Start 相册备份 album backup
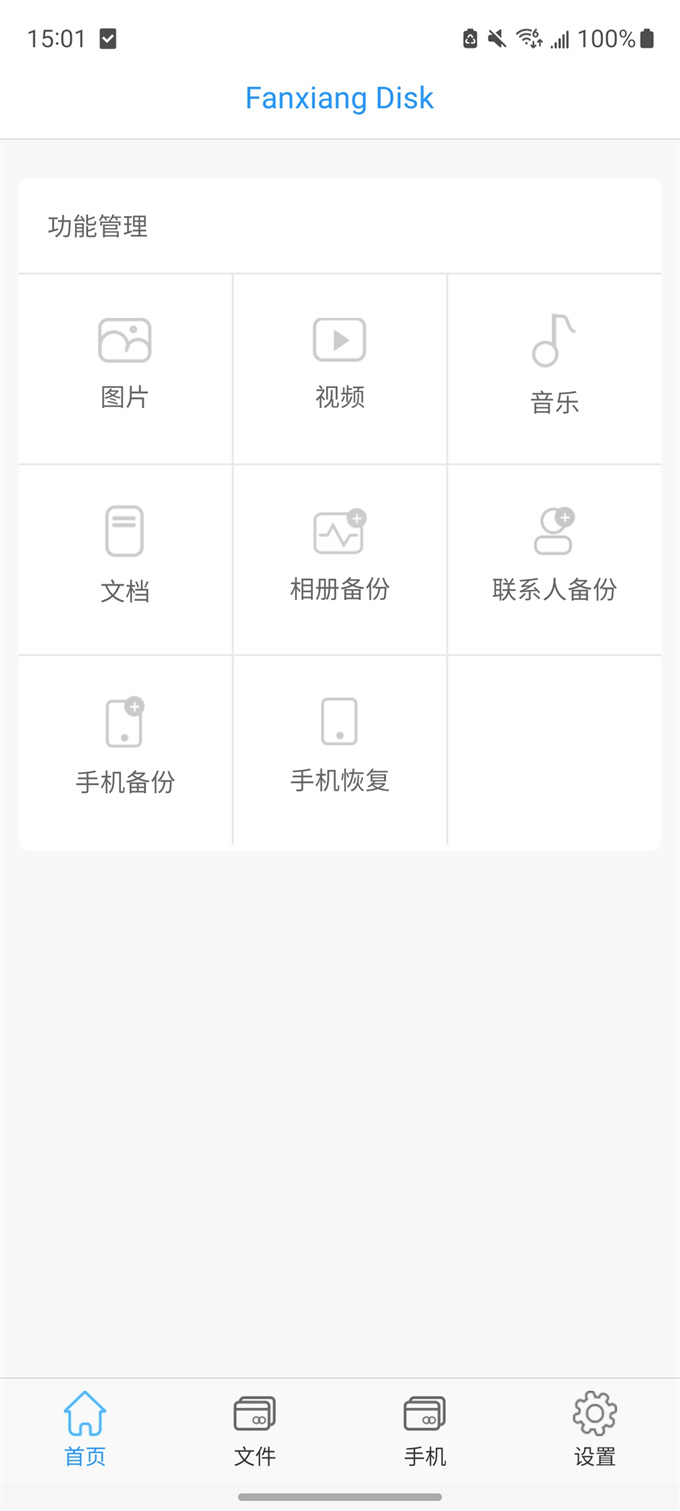The width and height of the screenshot is (680, 1511). pos(339,556)
